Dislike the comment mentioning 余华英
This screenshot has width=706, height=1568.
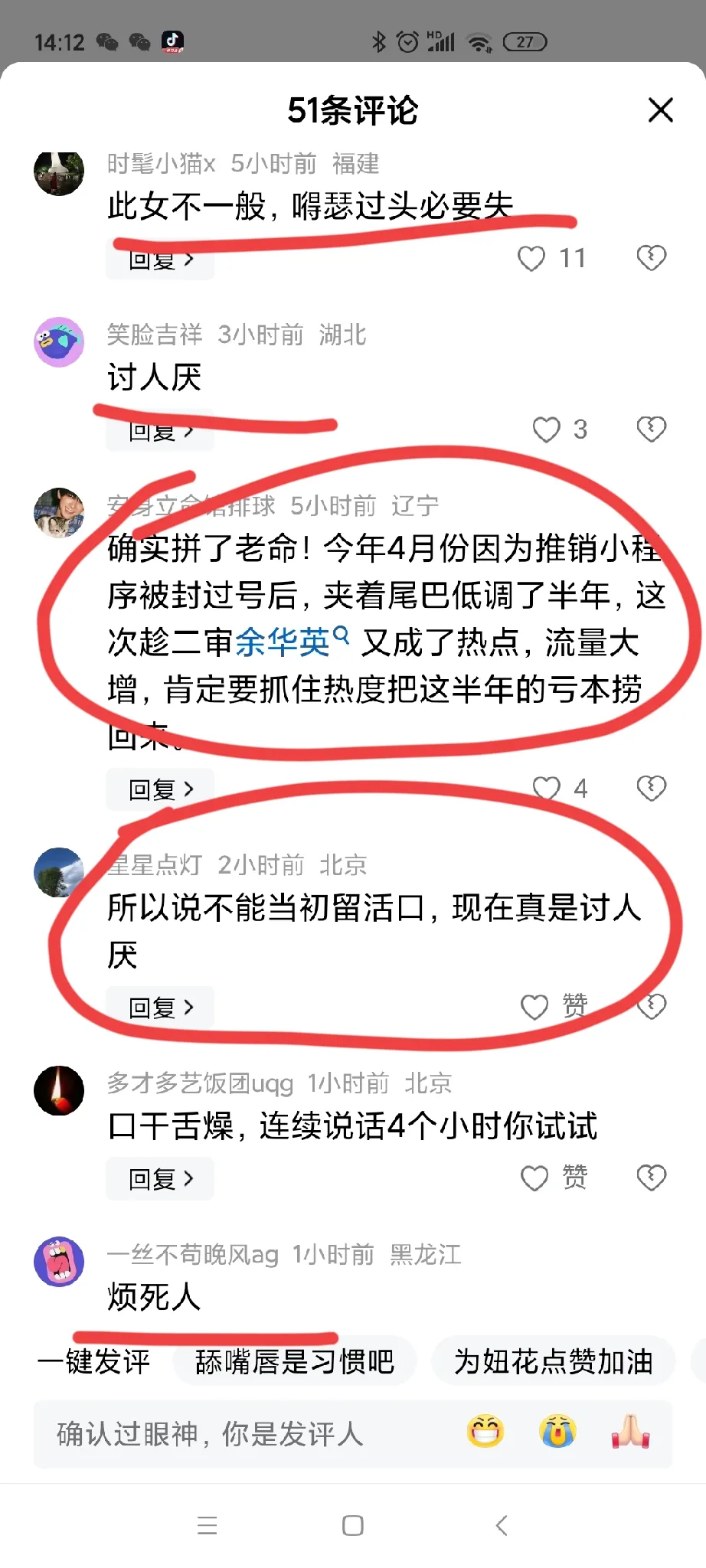coord(651,789)
